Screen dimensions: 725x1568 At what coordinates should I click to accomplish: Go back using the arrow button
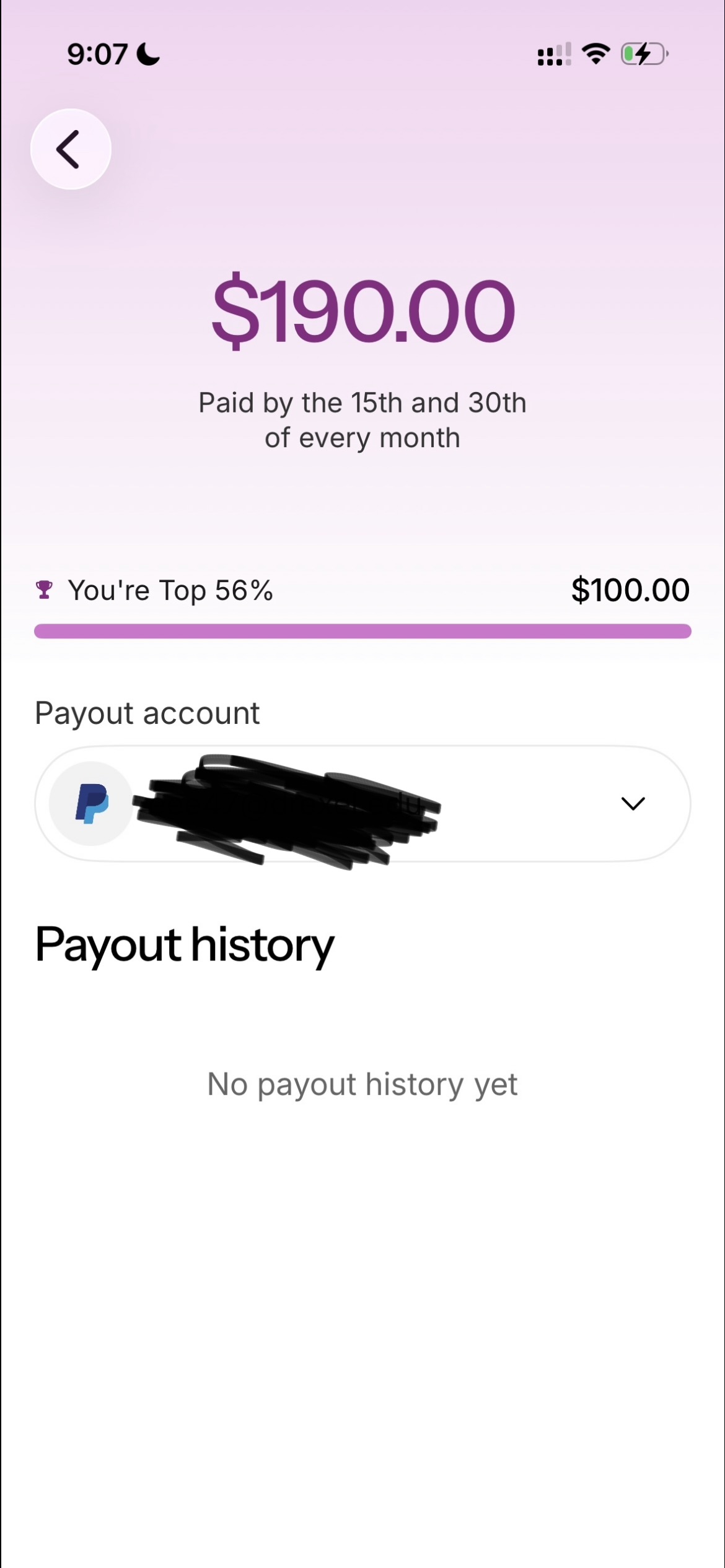pyautogui.click(x=70, y=149)
